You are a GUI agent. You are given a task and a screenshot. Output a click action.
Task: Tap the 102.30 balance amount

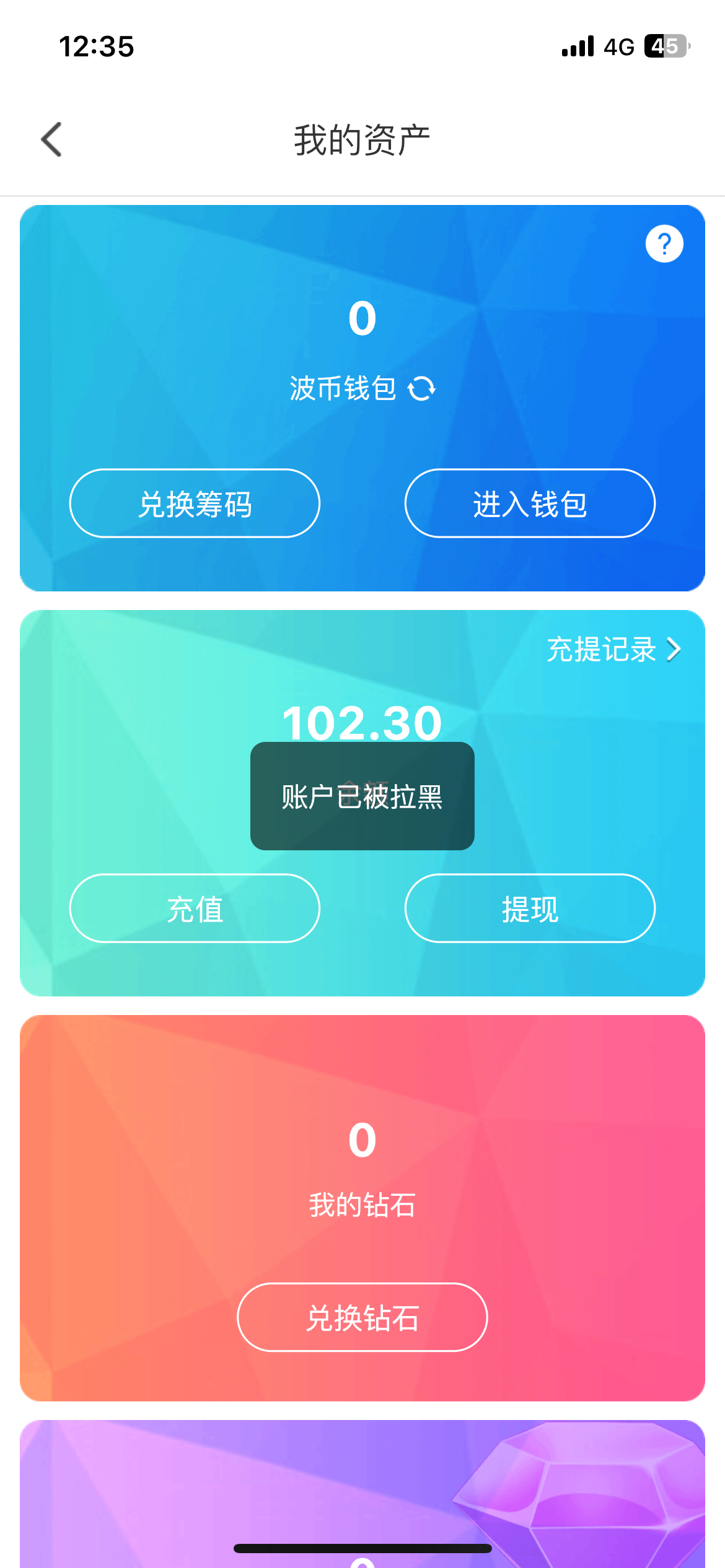(x=362, y=721)
